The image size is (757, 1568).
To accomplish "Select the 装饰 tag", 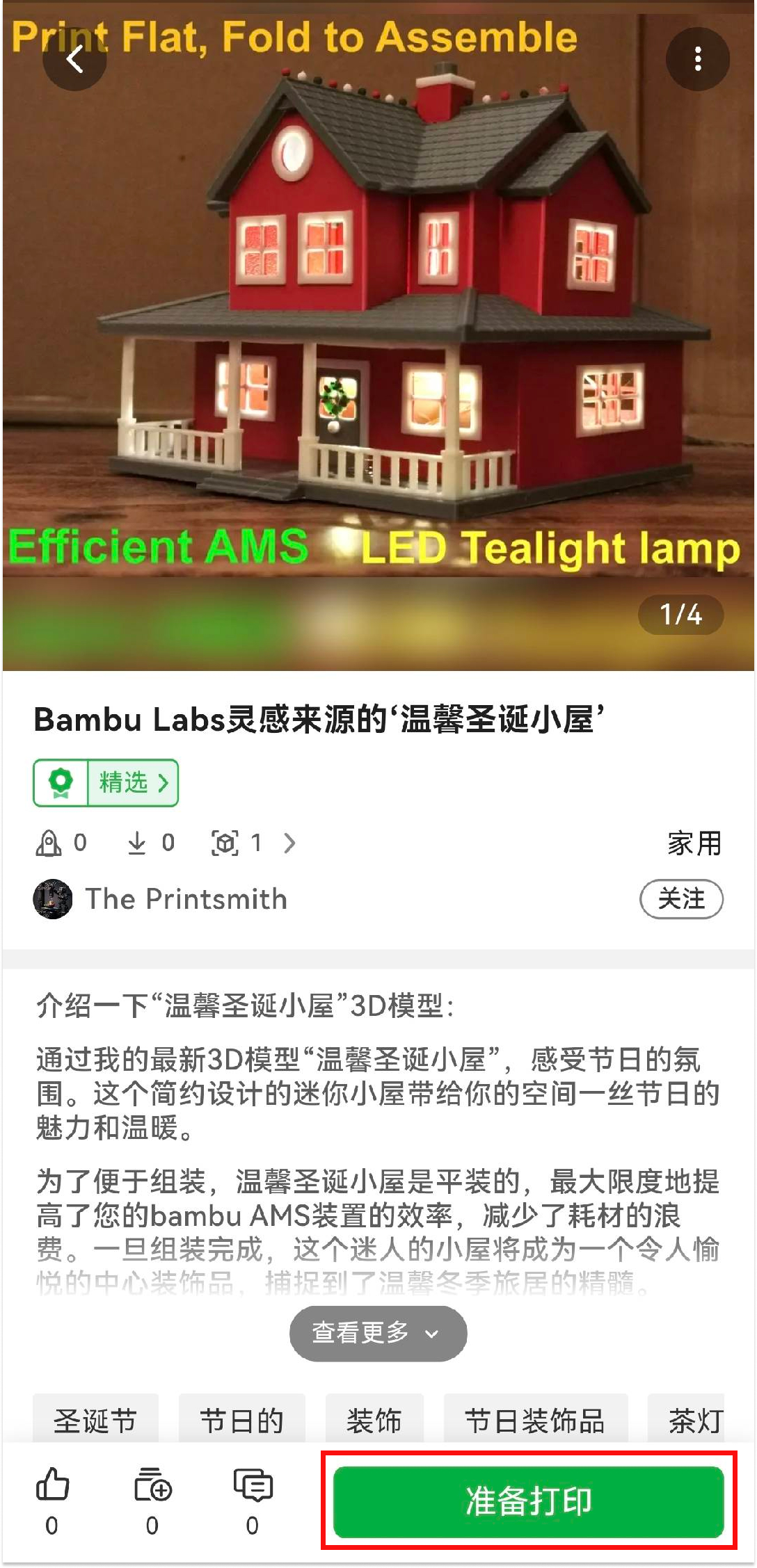I will [374, 1420].
